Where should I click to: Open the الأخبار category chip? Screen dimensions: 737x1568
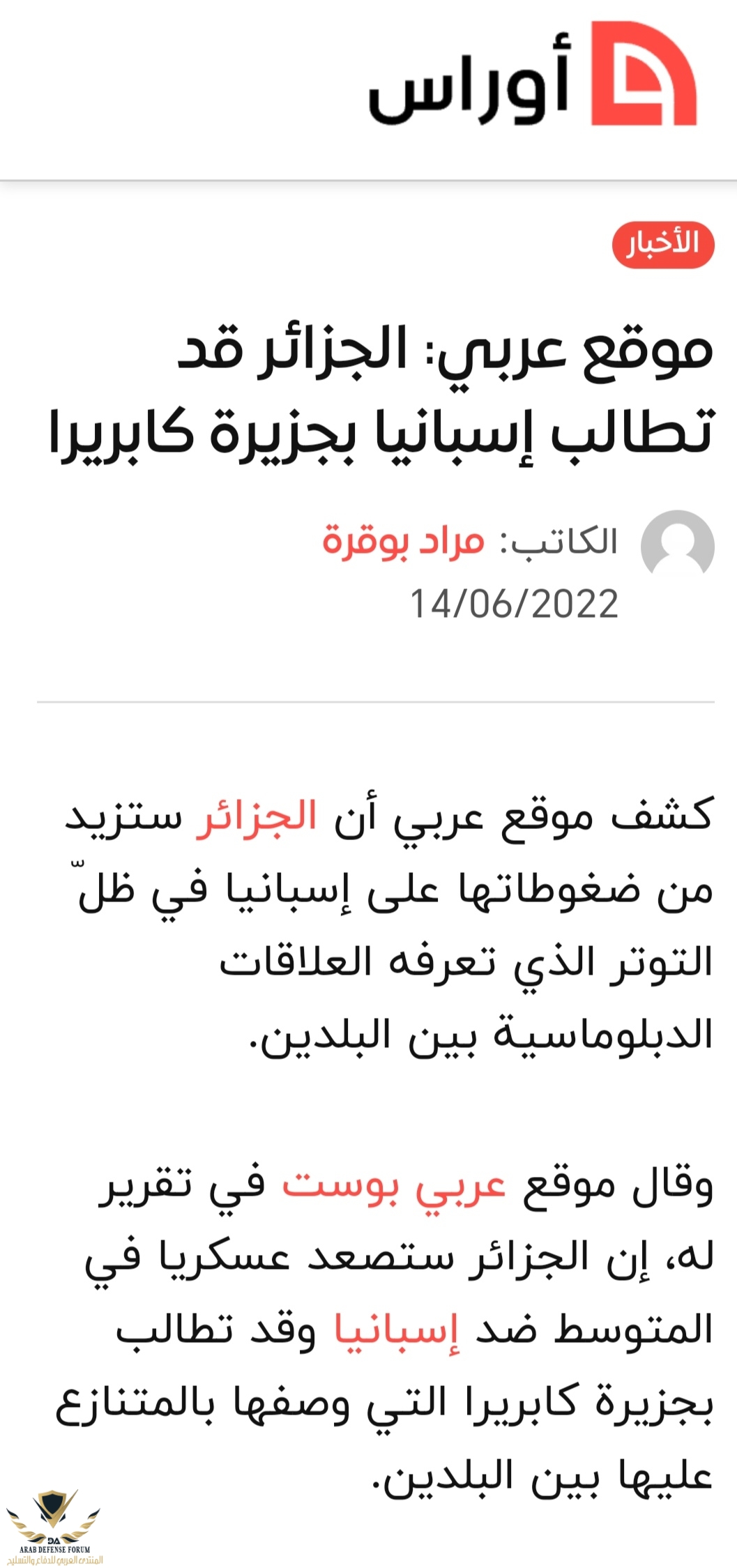(662, 245)
